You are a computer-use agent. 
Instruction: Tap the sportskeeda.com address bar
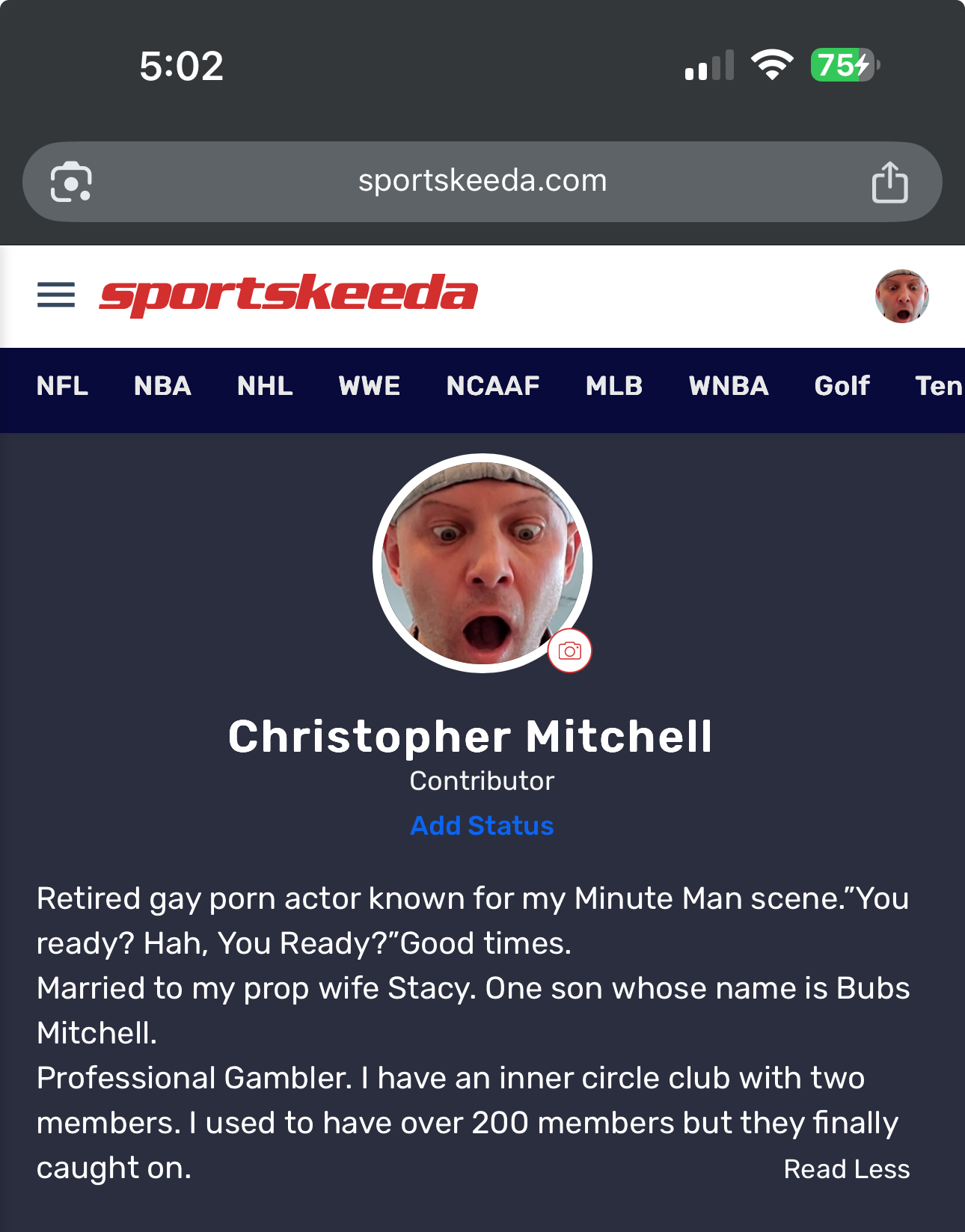482,181
